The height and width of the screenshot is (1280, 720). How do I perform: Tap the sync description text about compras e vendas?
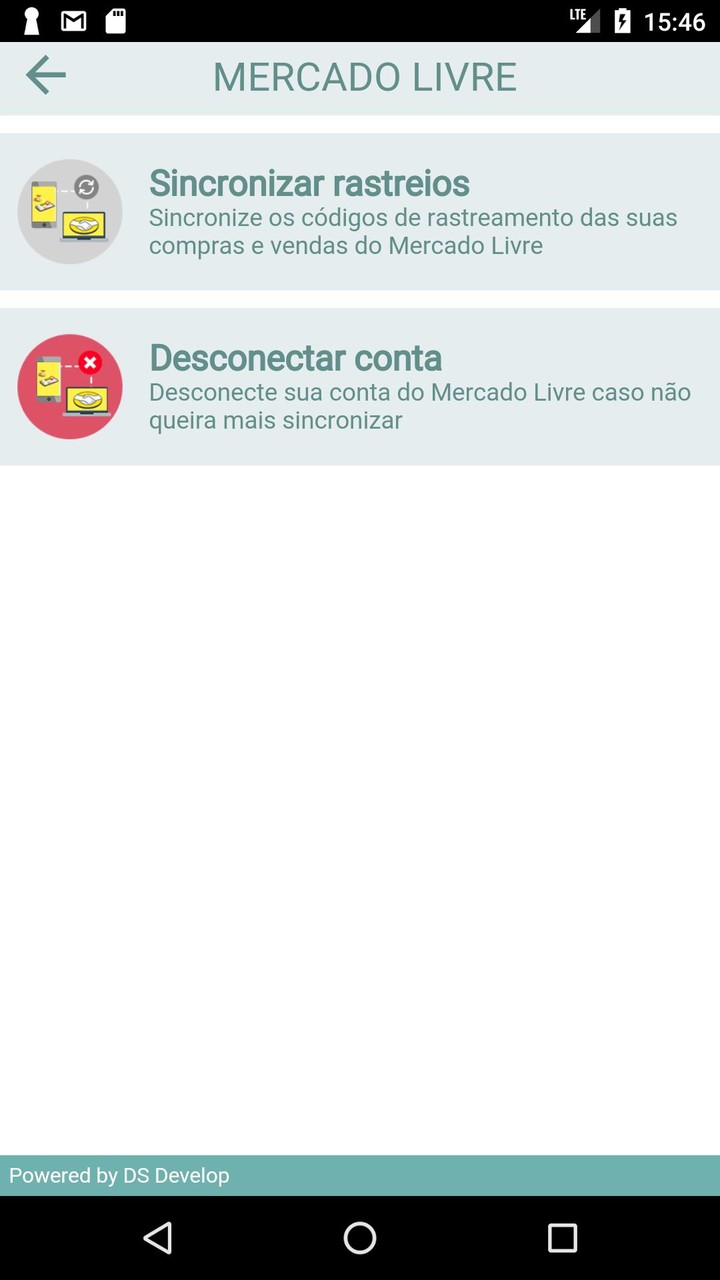coord(413,227)
